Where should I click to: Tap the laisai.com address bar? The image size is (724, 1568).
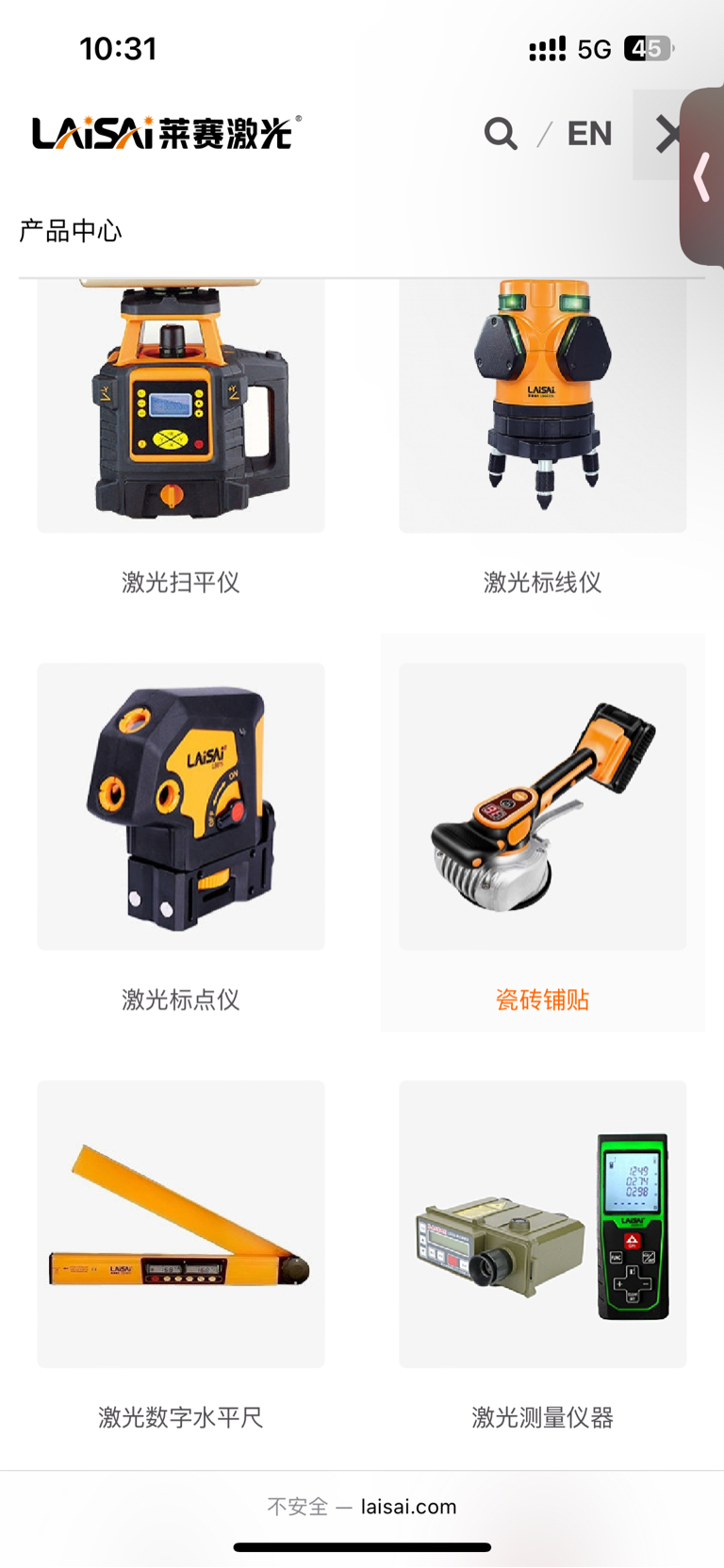coord(362,1506)
